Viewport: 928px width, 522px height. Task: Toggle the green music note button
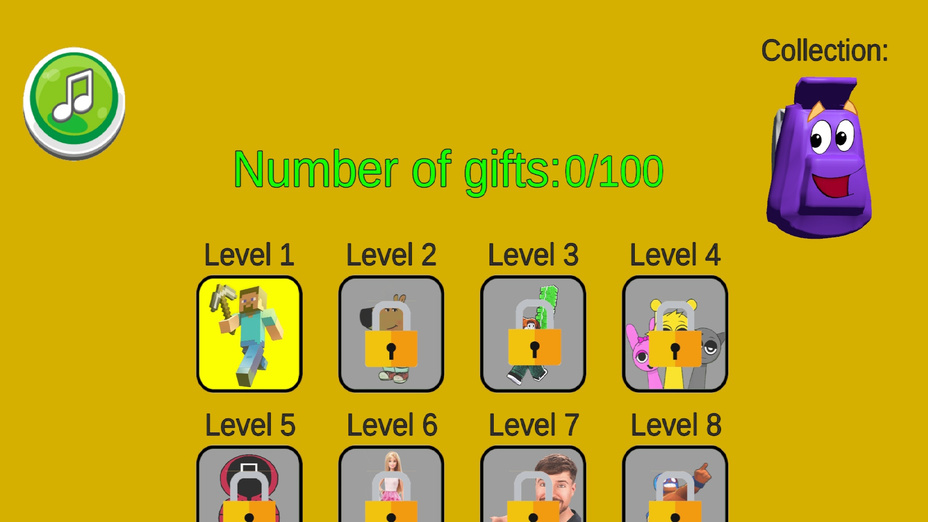tap(73, 102)
